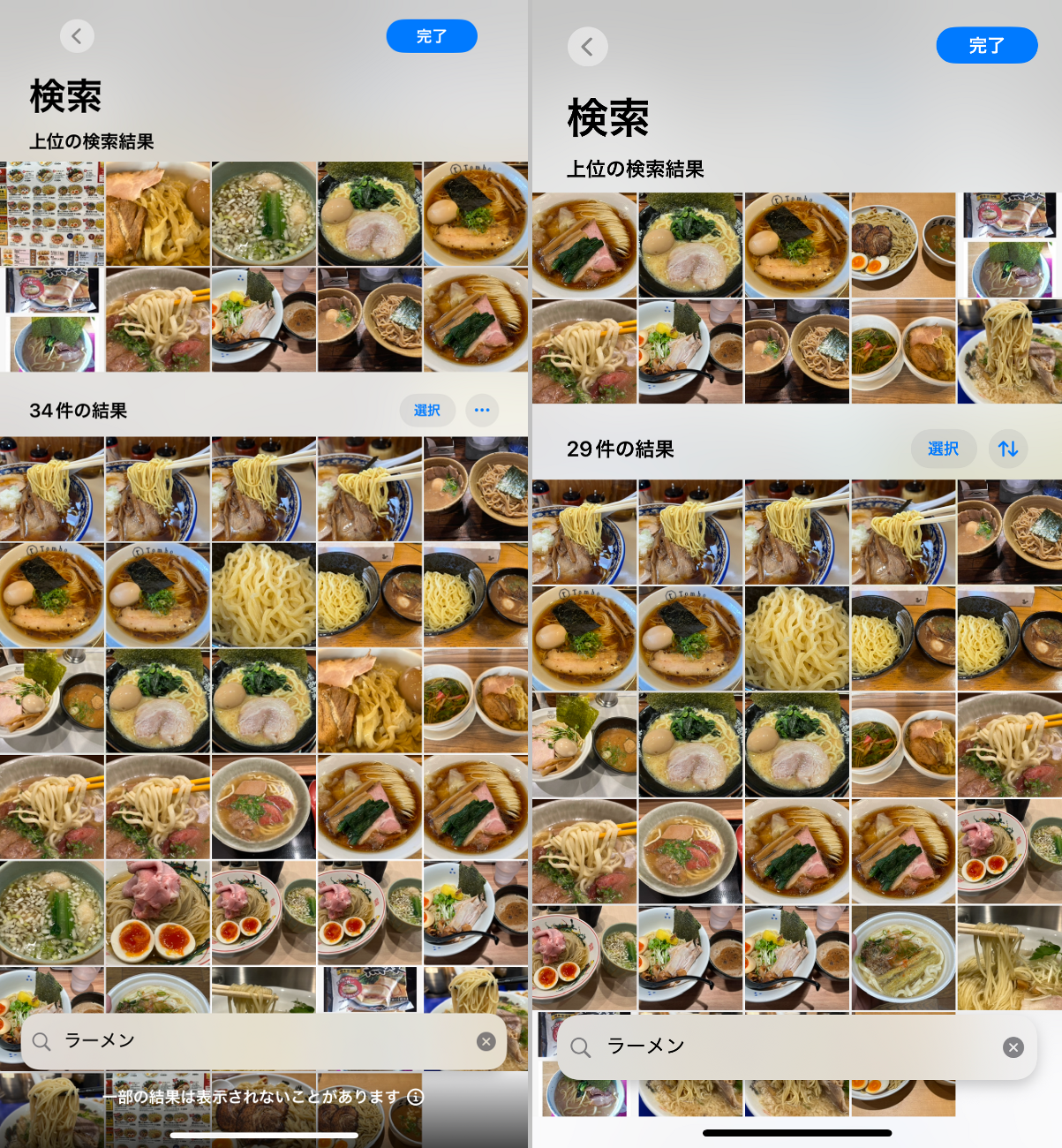Tap the sort arrows icon beside 選択

(x=1008, y=449)
